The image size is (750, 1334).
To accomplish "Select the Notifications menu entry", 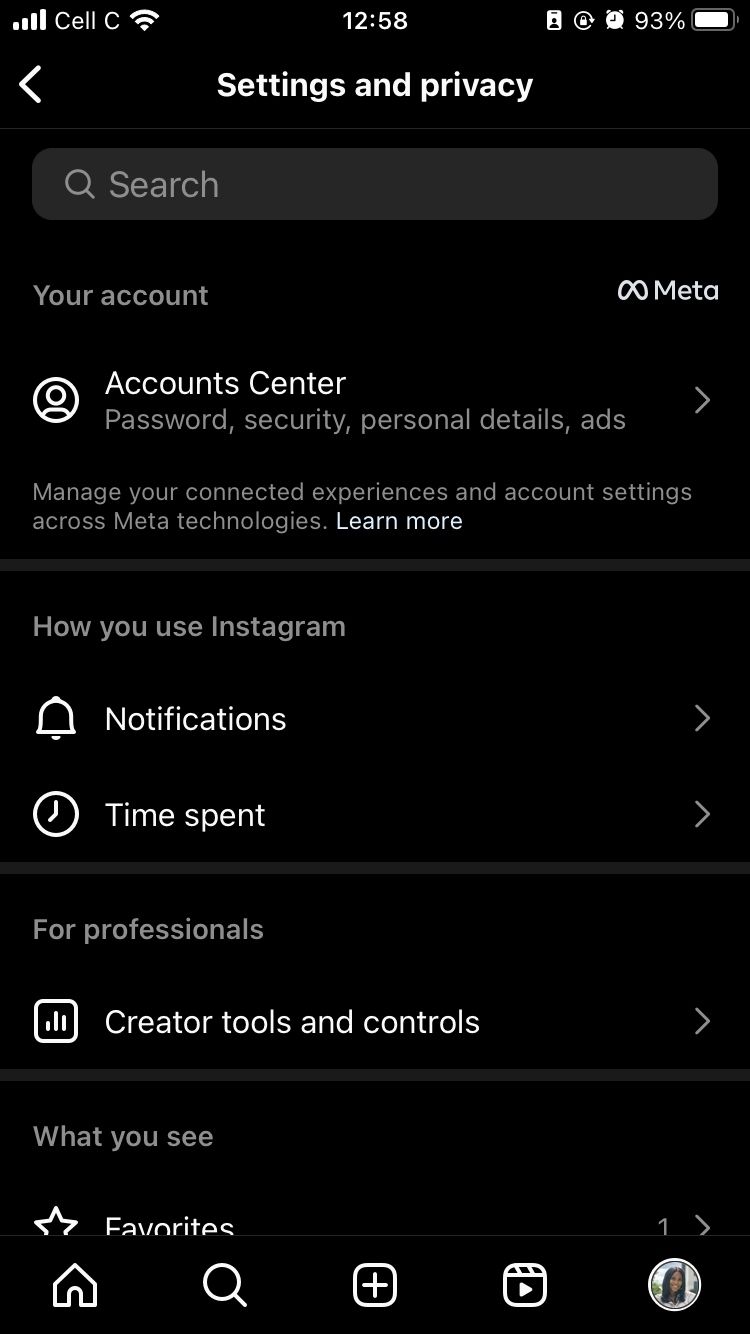I will (195, 718).
